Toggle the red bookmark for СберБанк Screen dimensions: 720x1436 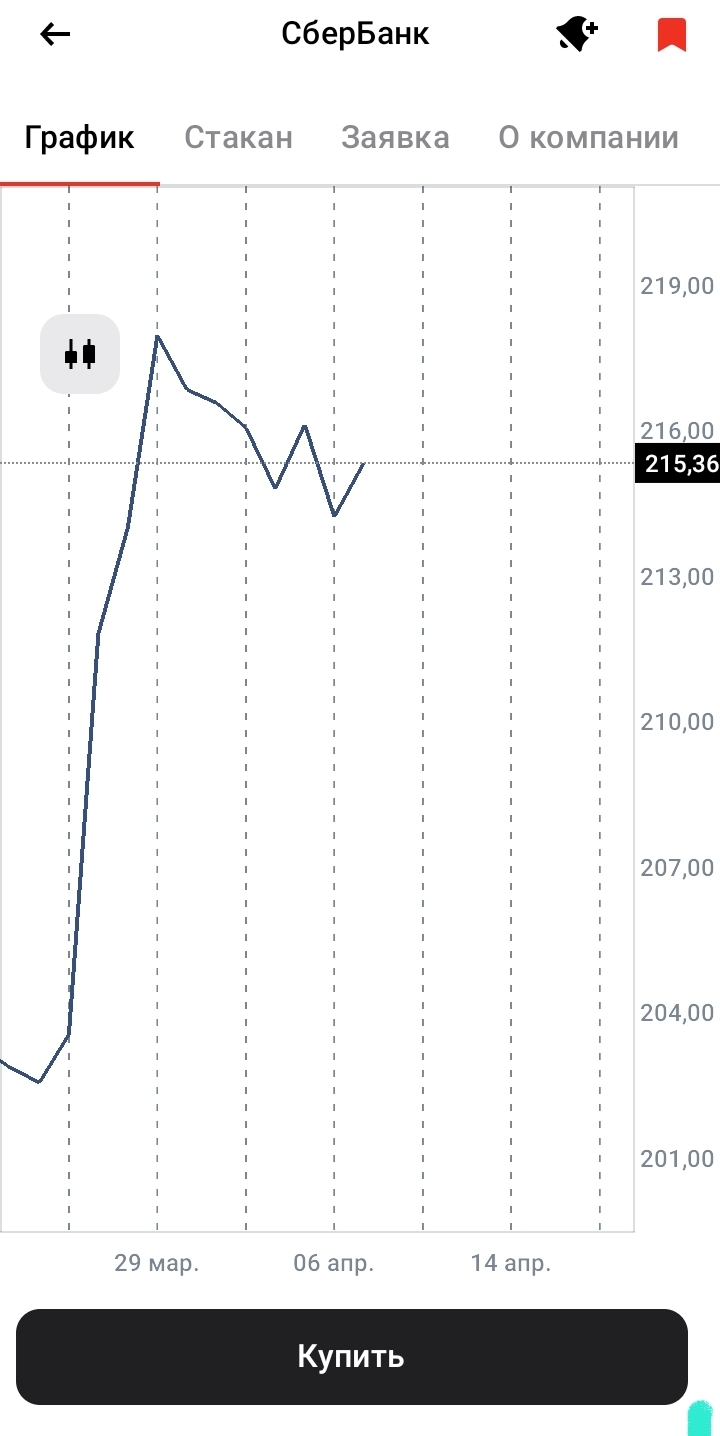(x=671, y=35)
